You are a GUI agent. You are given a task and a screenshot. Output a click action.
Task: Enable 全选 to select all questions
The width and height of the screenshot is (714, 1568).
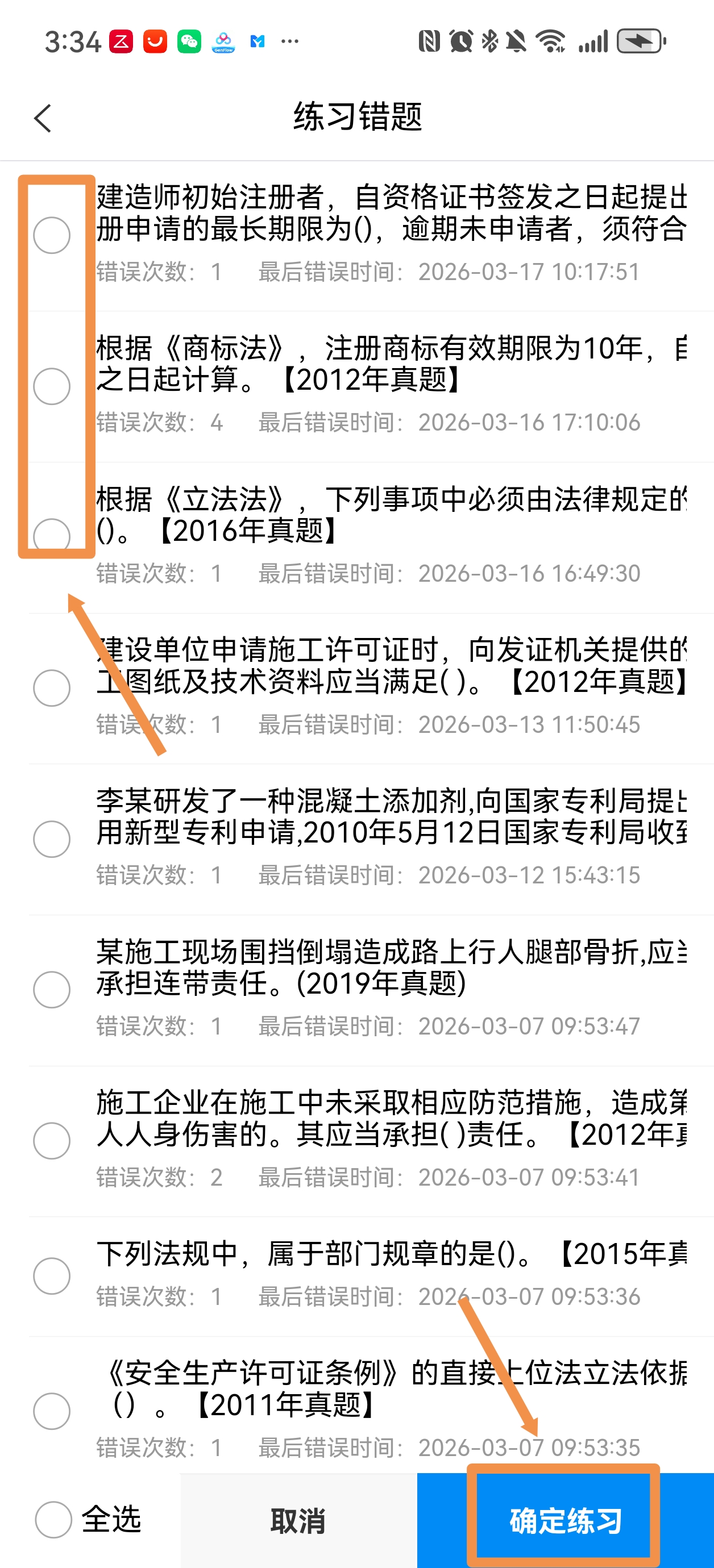[52, 1520]
